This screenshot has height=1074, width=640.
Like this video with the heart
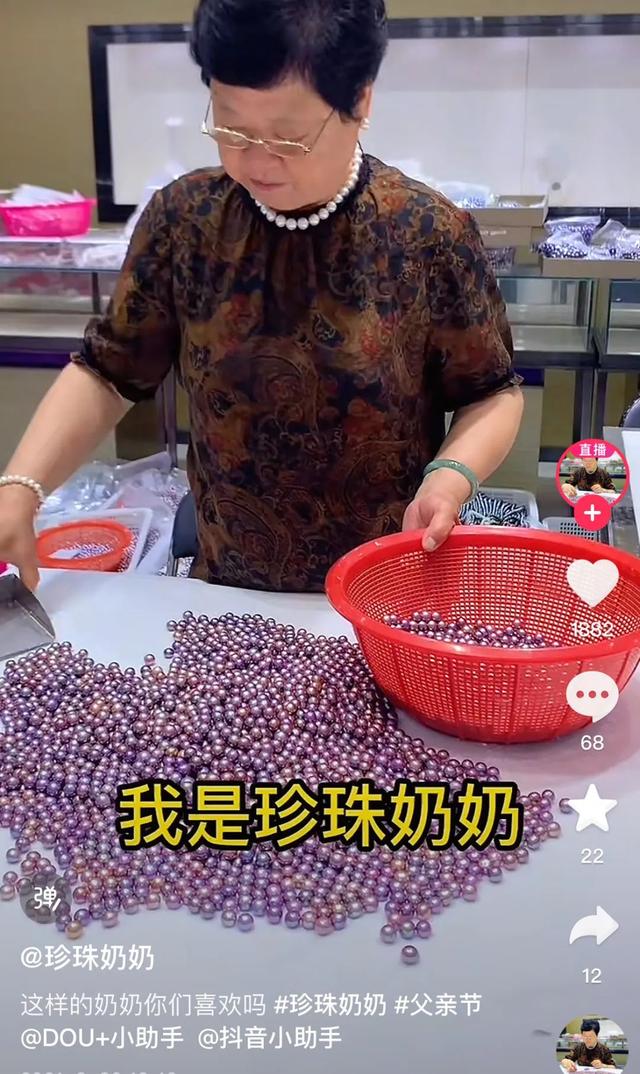click(x=592, y=582)
